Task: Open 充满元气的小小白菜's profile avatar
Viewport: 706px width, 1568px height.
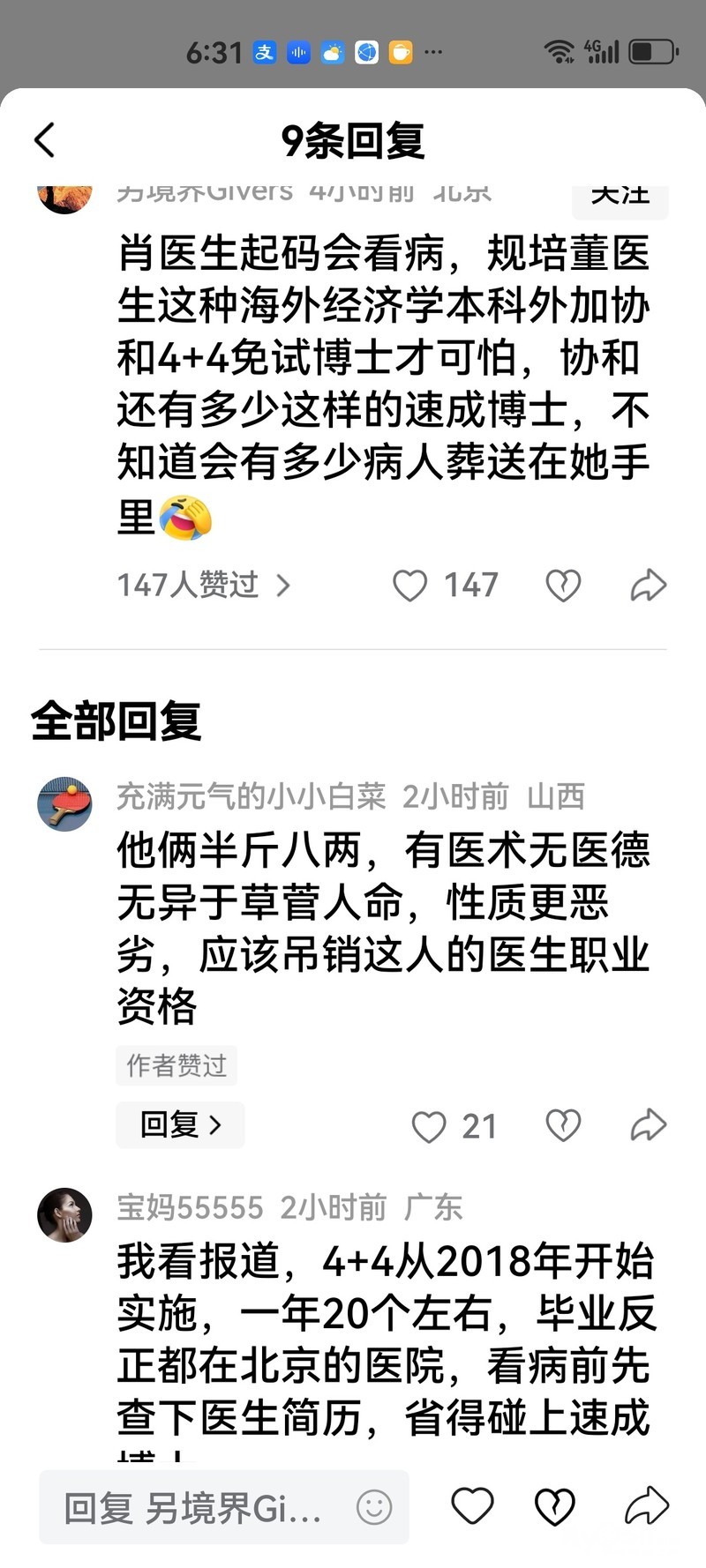Action: tap(64, 804)
